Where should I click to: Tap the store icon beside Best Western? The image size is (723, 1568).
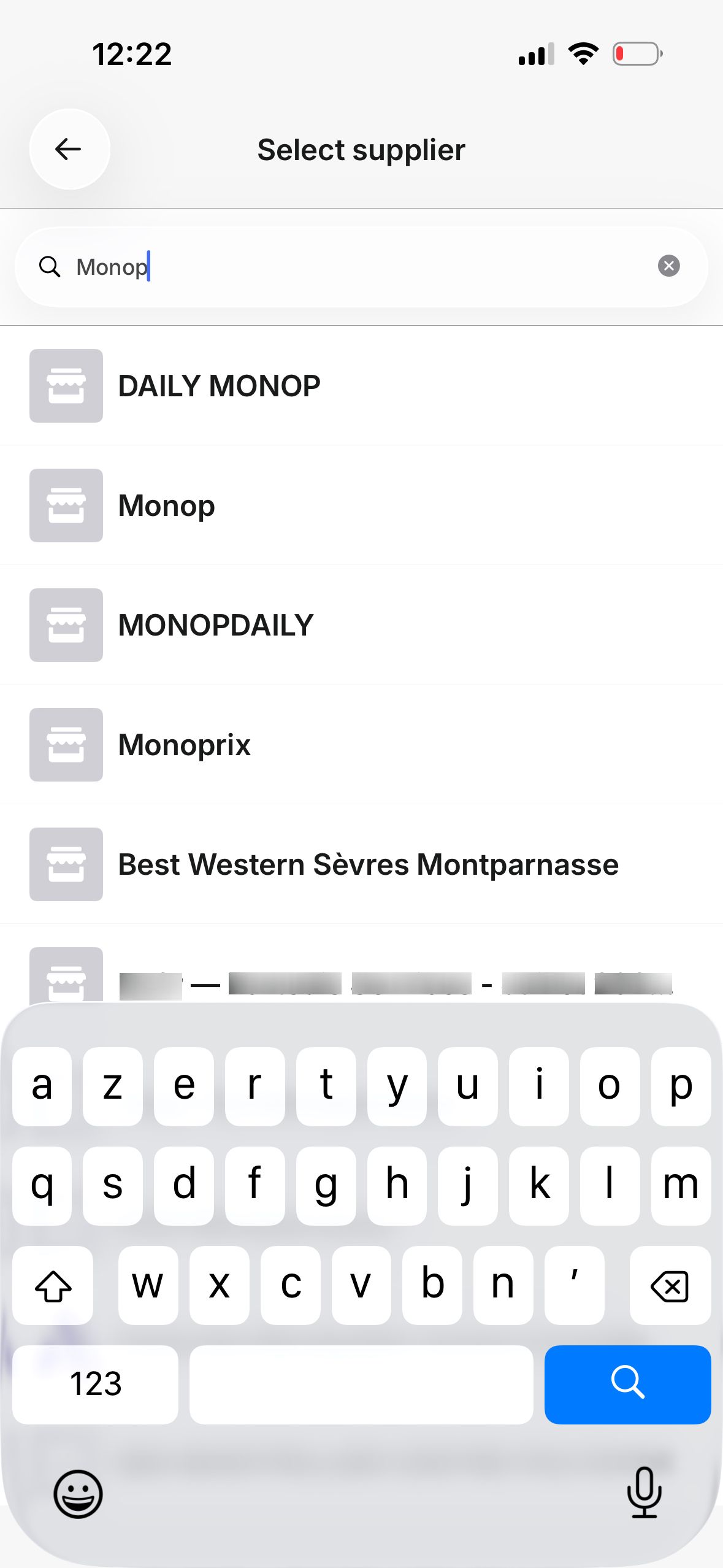point(65,864)
